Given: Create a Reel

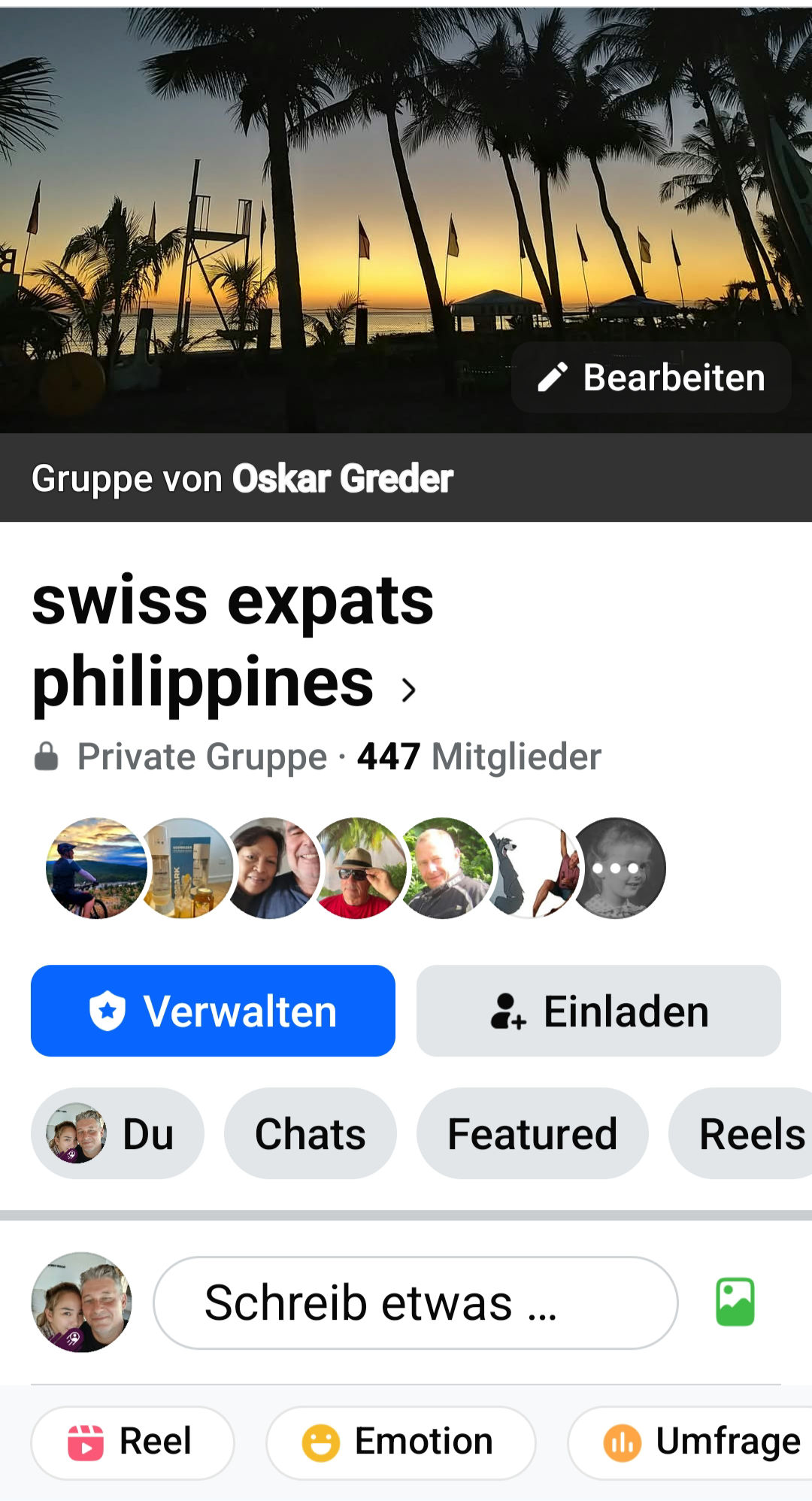Looking at the screenshot, I should click(x=132, y=1442).
